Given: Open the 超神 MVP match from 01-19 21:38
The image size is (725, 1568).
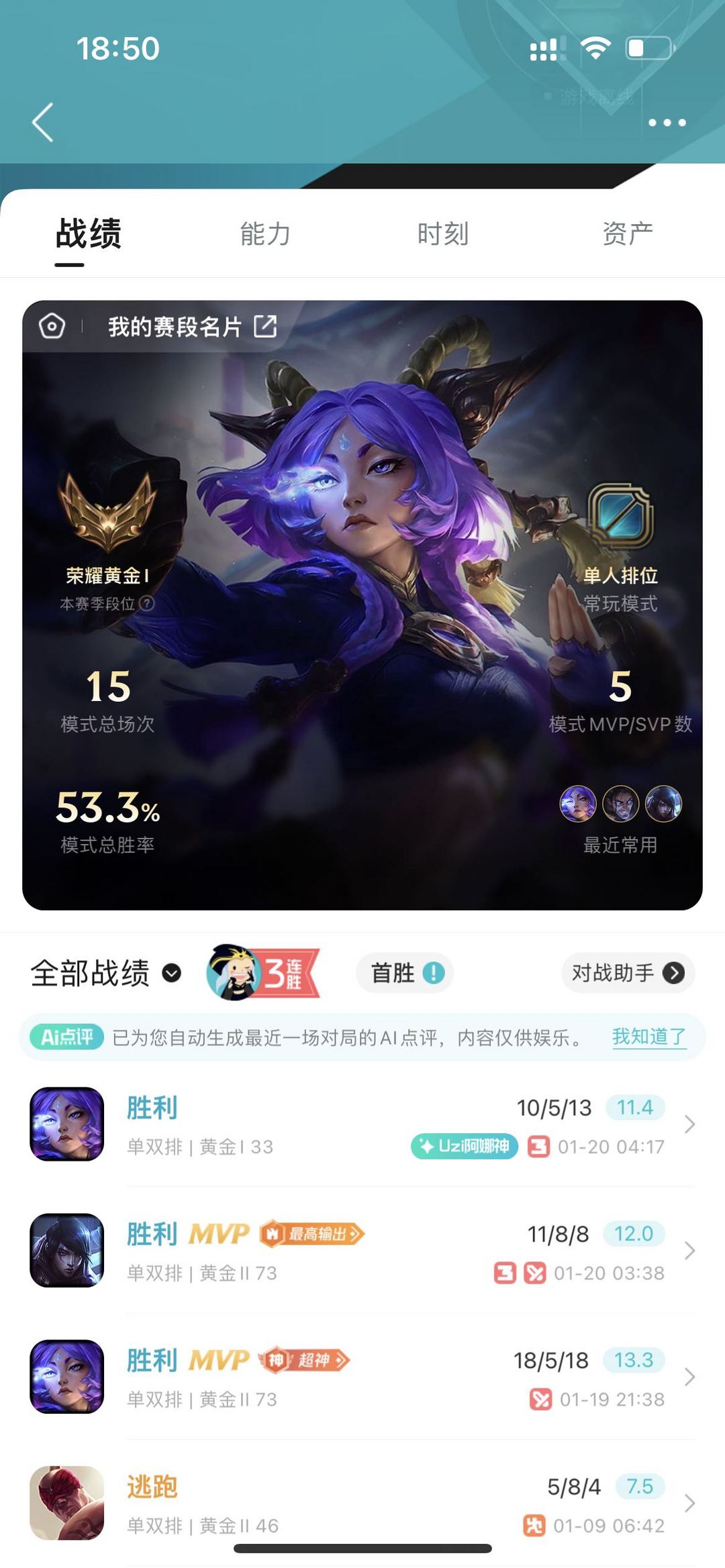Looking at the screenshot, I should 362,1377.
